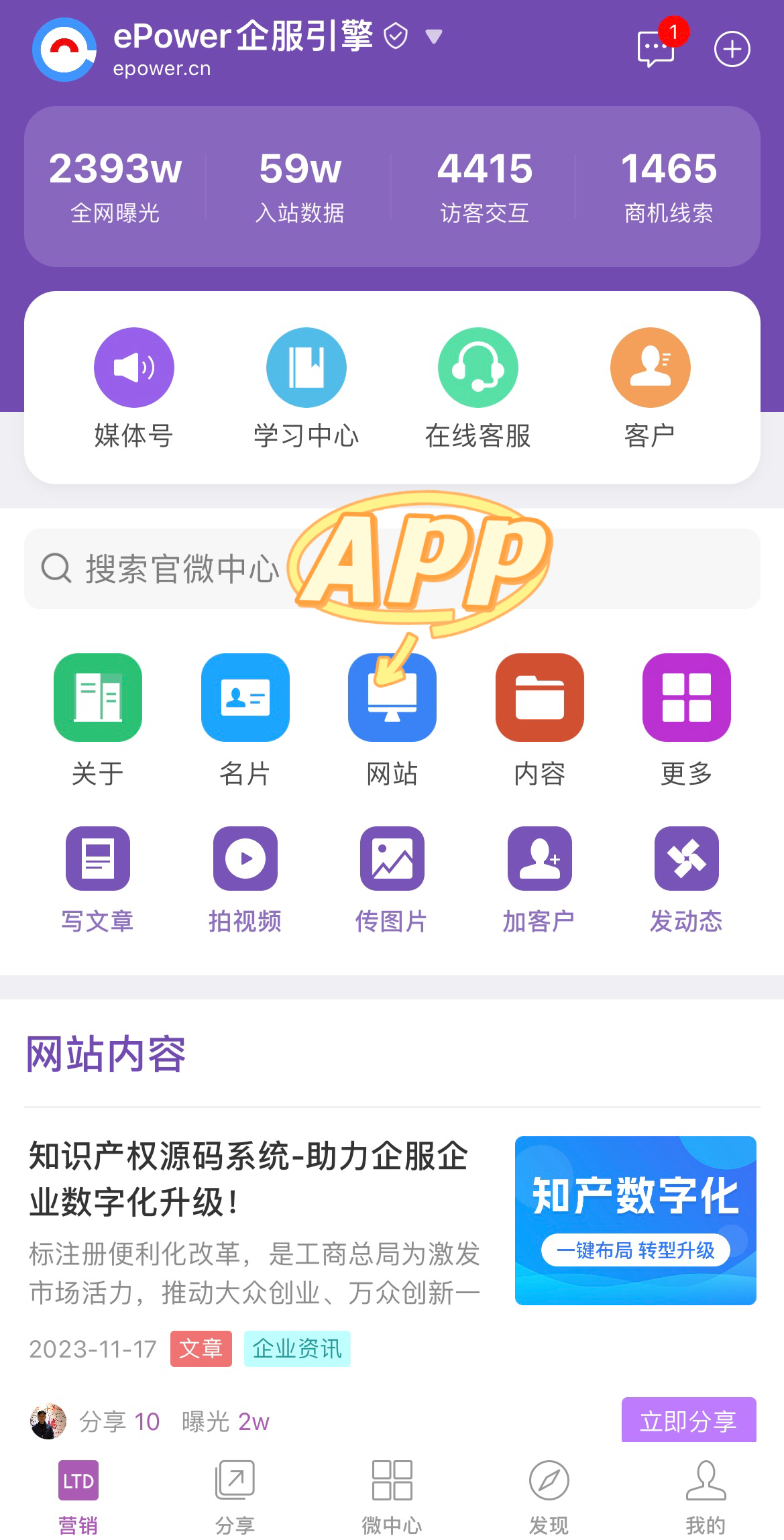Expand the ePower account dropdown arrow
The image size is (784, 1540).
(434, 37)
